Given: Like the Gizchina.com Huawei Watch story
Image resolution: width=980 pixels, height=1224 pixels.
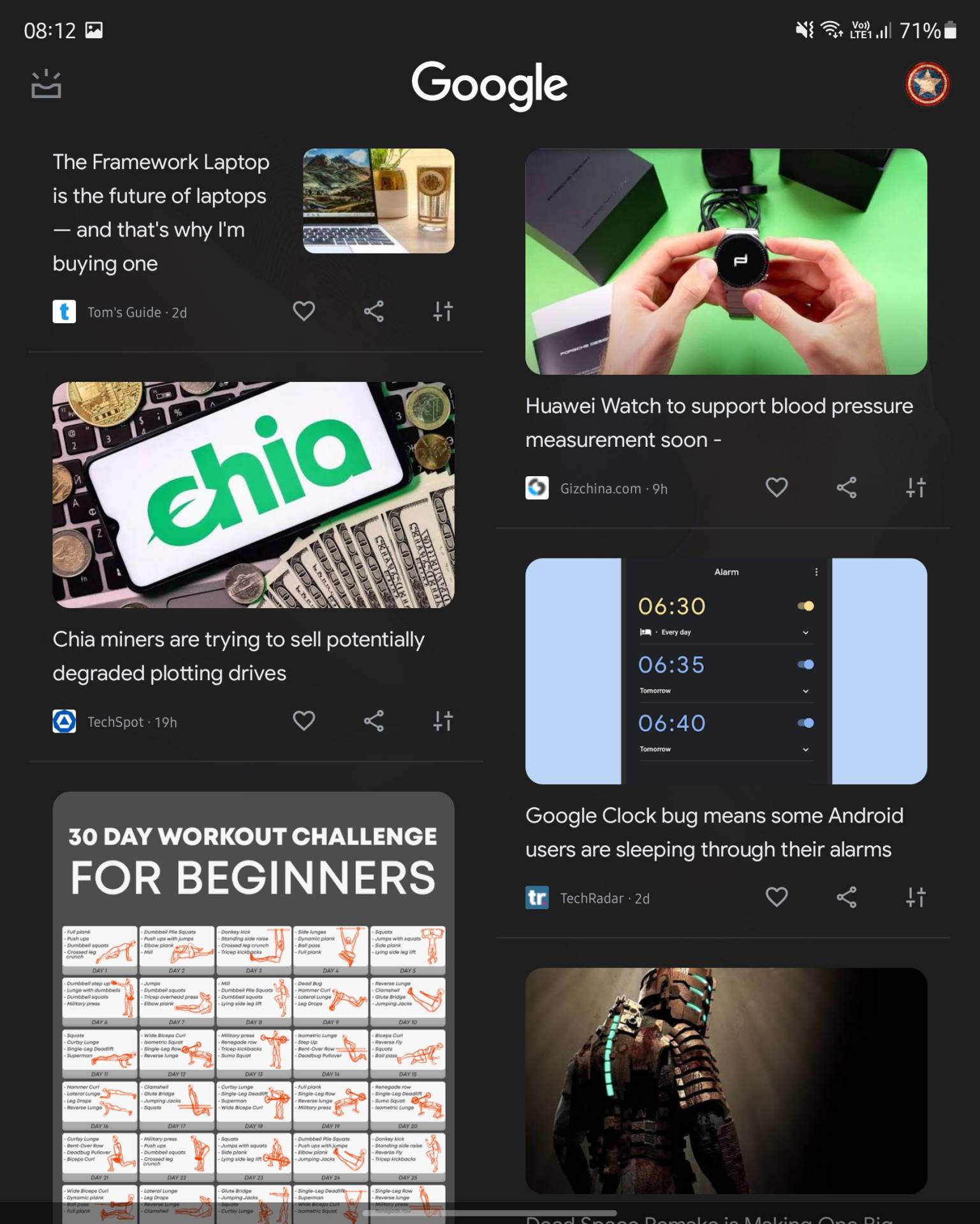Looking at the screenshot, I should tap(776, 488).
